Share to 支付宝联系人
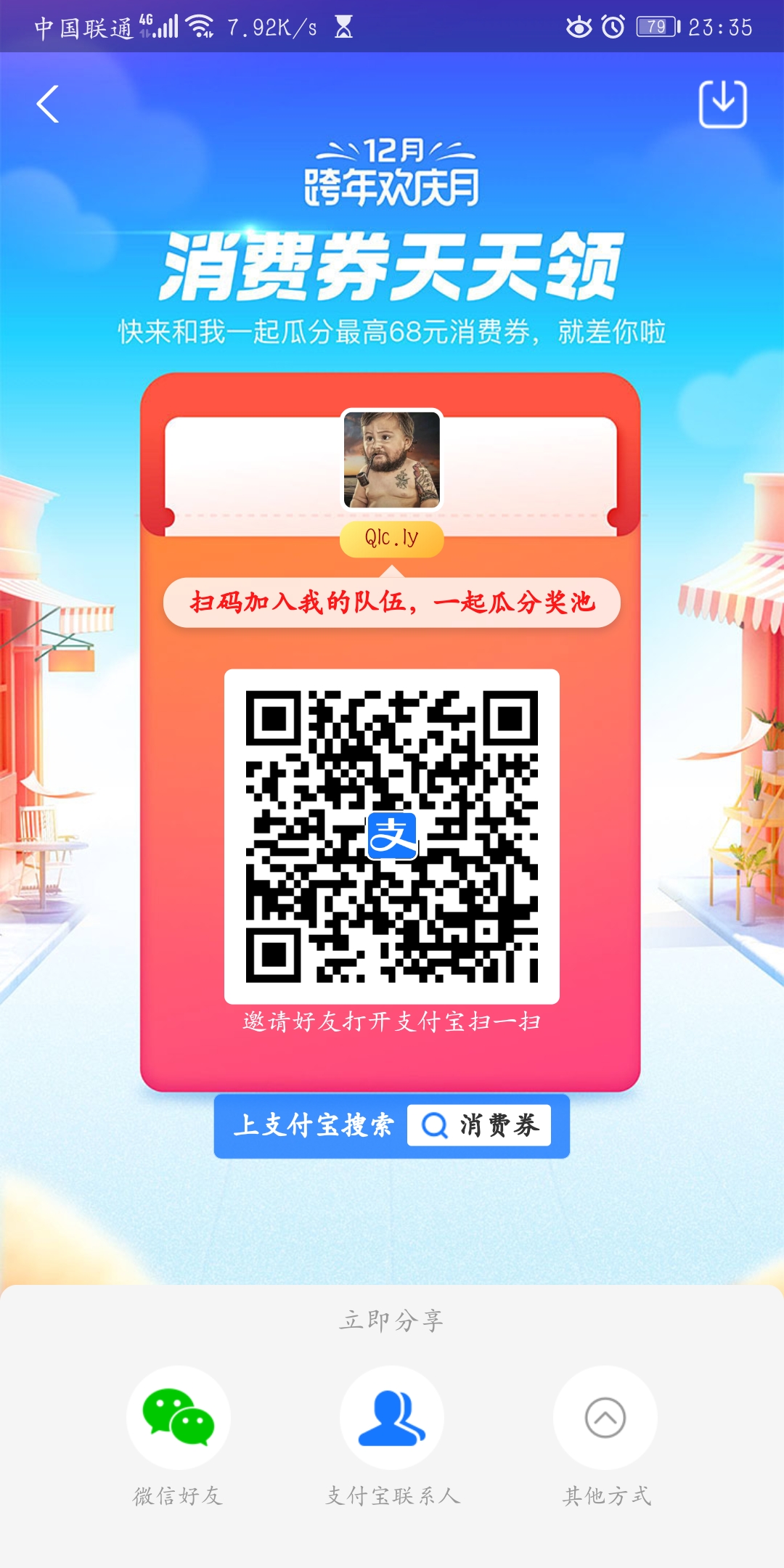Screen dimensions: 784x1568 392,1417
